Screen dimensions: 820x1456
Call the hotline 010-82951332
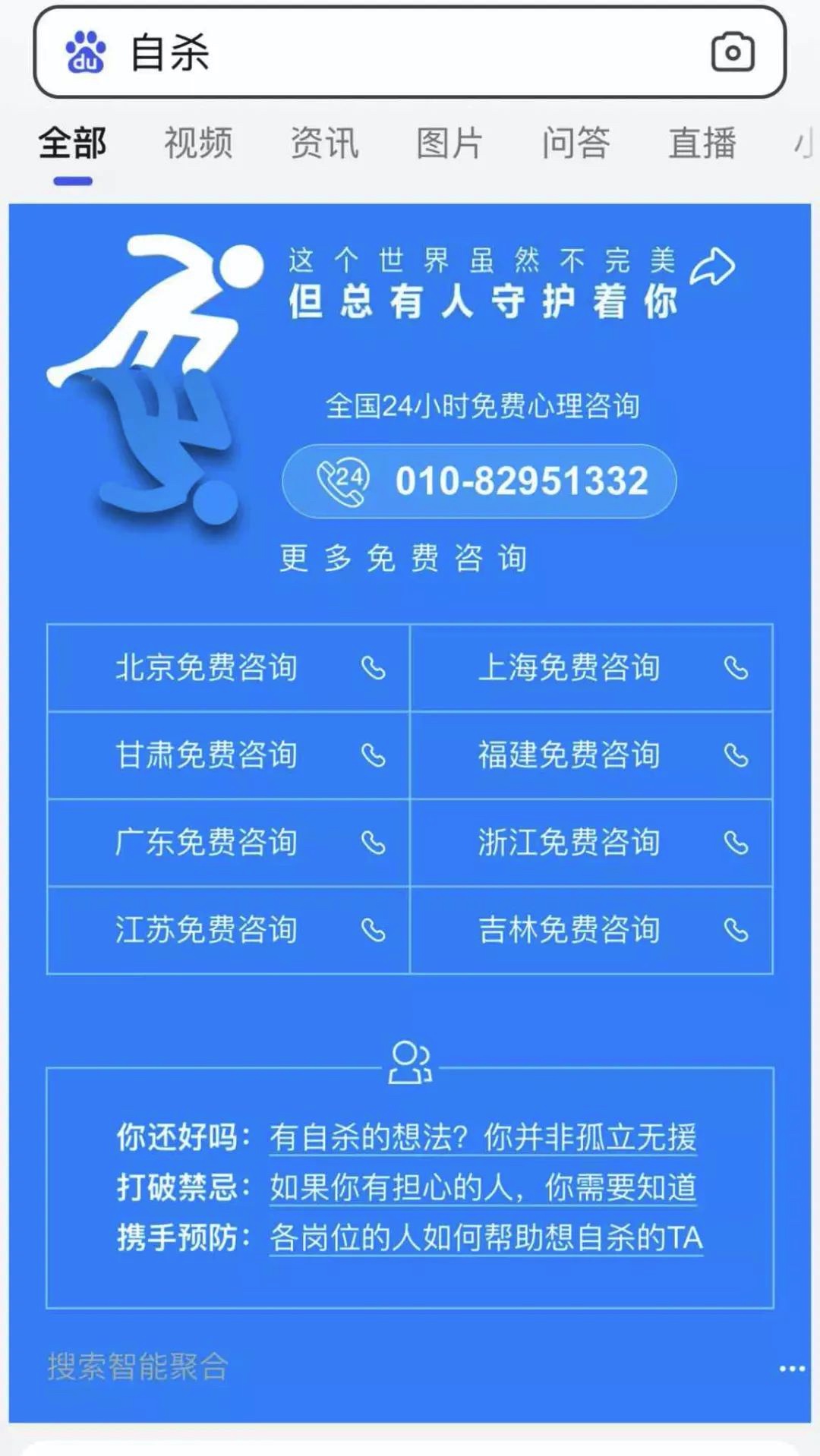(x=479, y=481)
